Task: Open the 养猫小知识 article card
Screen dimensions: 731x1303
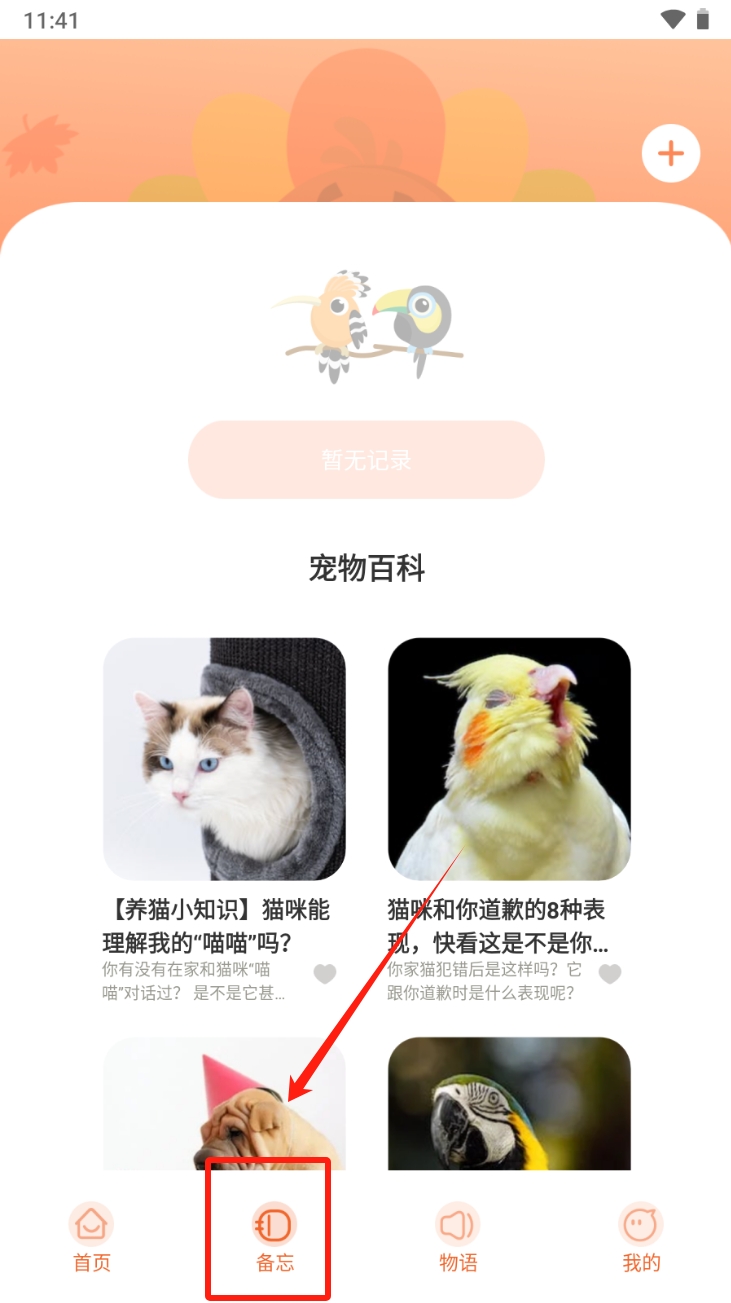Action: pos(224,759)
